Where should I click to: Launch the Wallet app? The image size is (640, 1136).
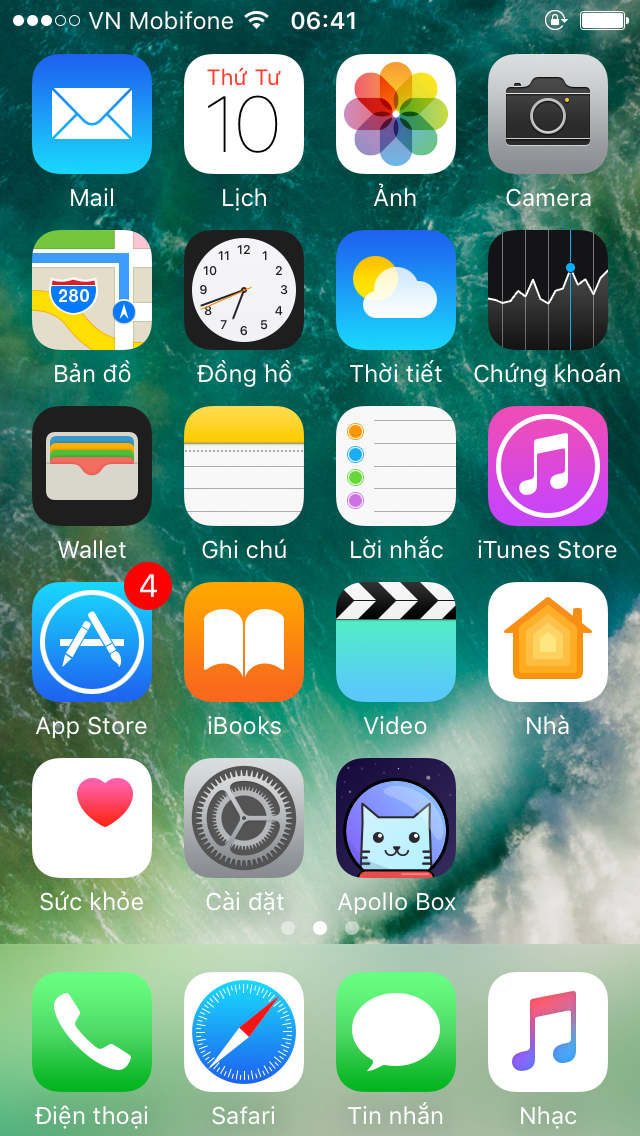tap(92, 466)
